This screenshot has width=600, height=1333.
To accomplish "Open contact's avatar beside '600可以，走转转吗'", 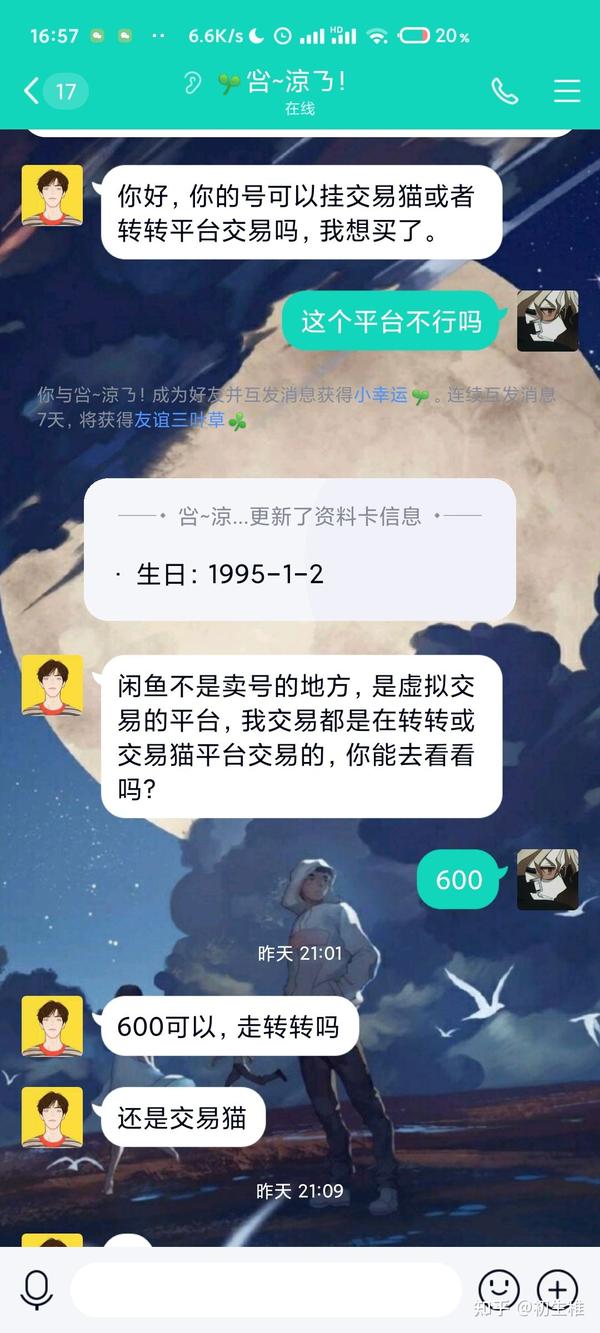I will coord(52,1025).
